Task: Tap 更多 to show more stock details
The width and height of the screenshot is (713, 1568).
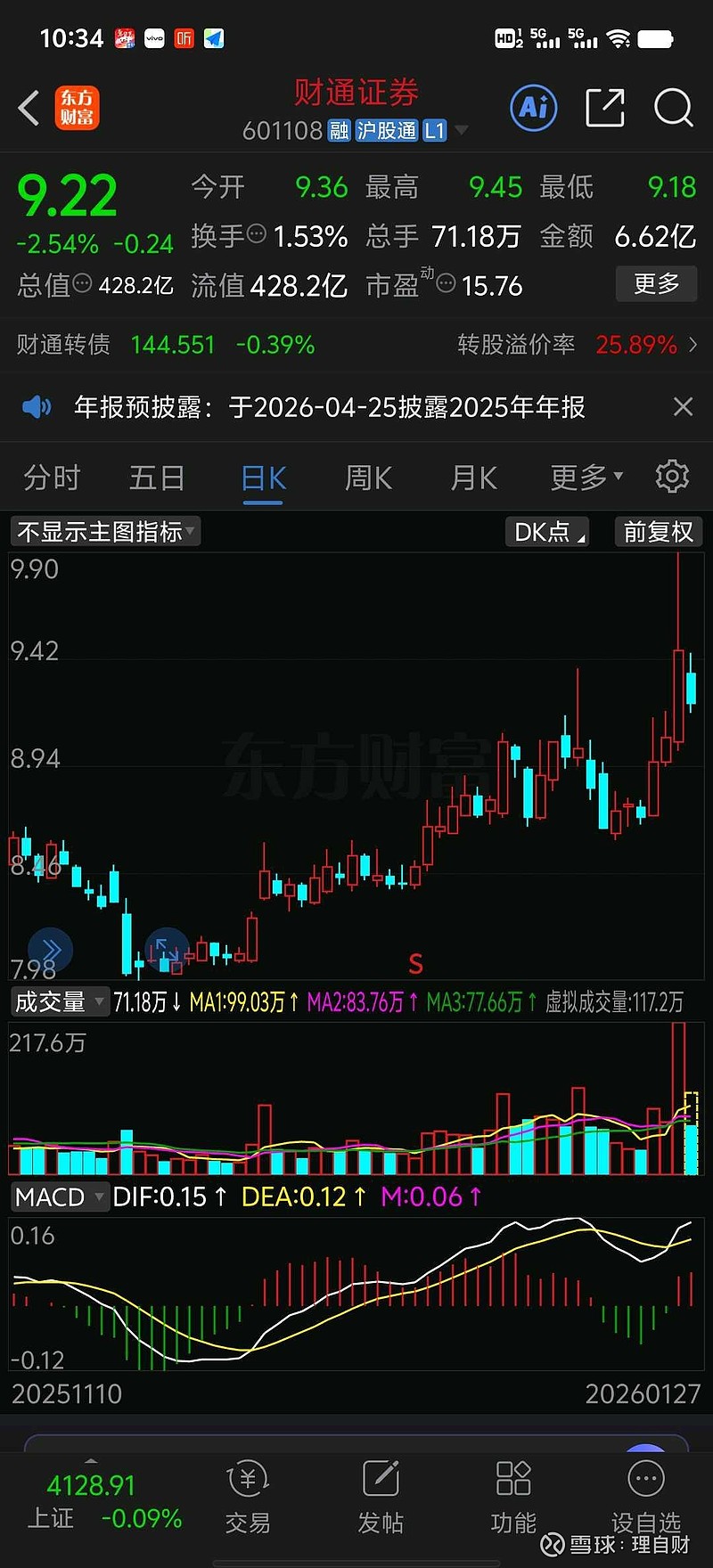Action: [x=656, y=283]
